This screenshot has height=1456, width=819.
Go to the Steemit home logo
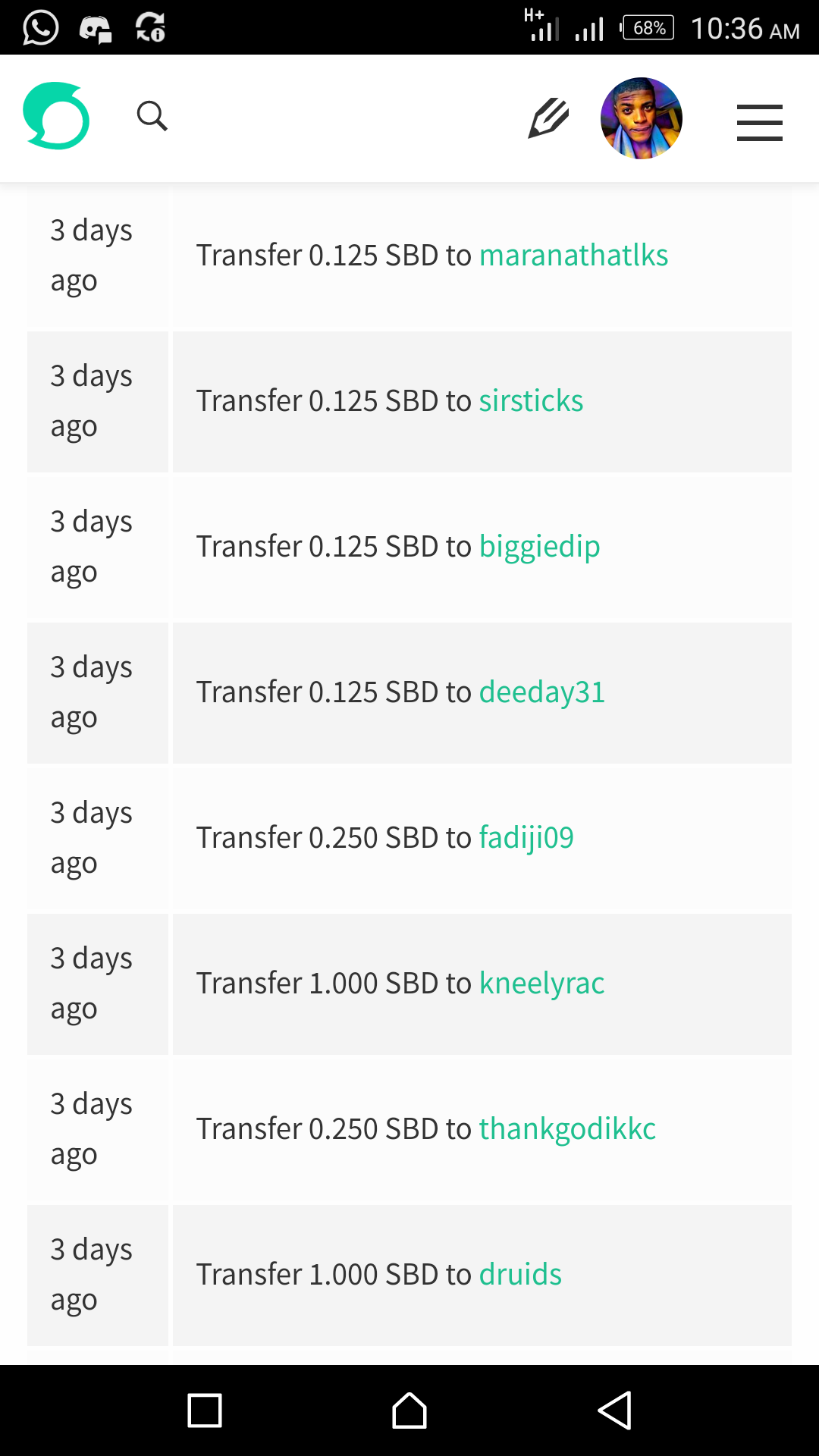tap(56, 116)
